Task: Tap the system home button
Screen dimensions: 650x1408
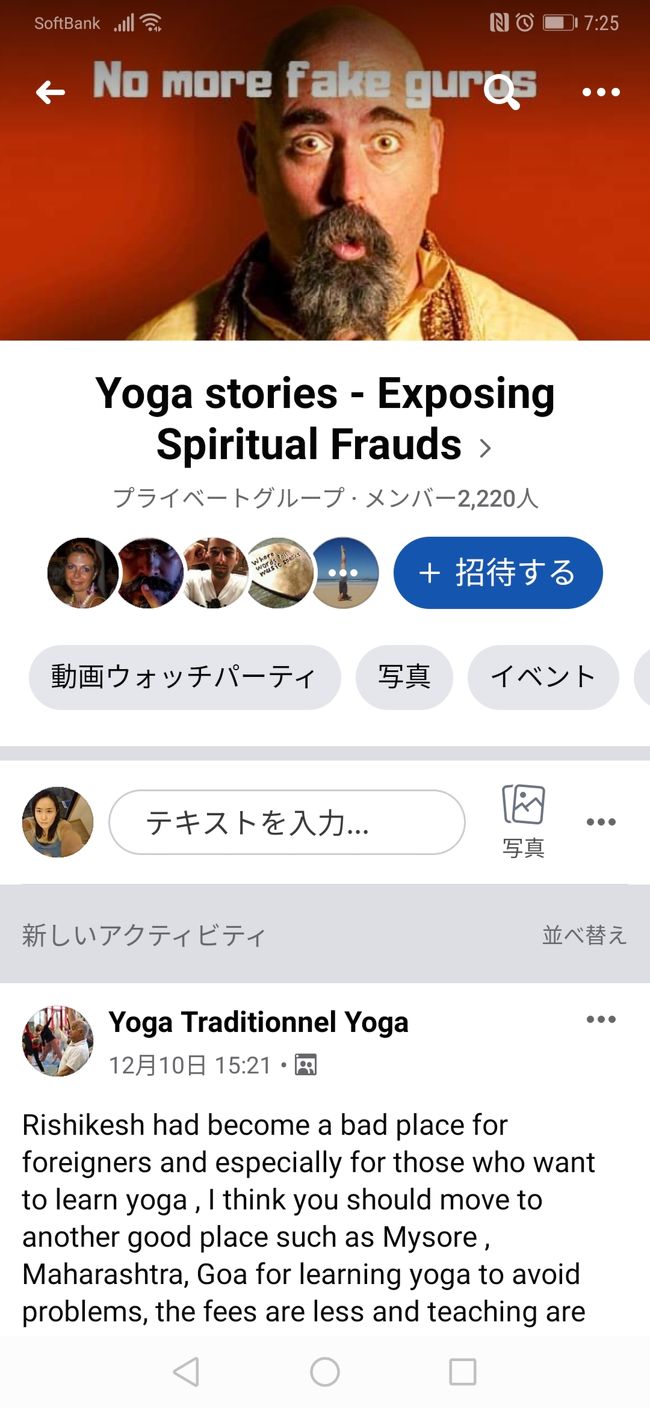Action: coord(325,1371)
